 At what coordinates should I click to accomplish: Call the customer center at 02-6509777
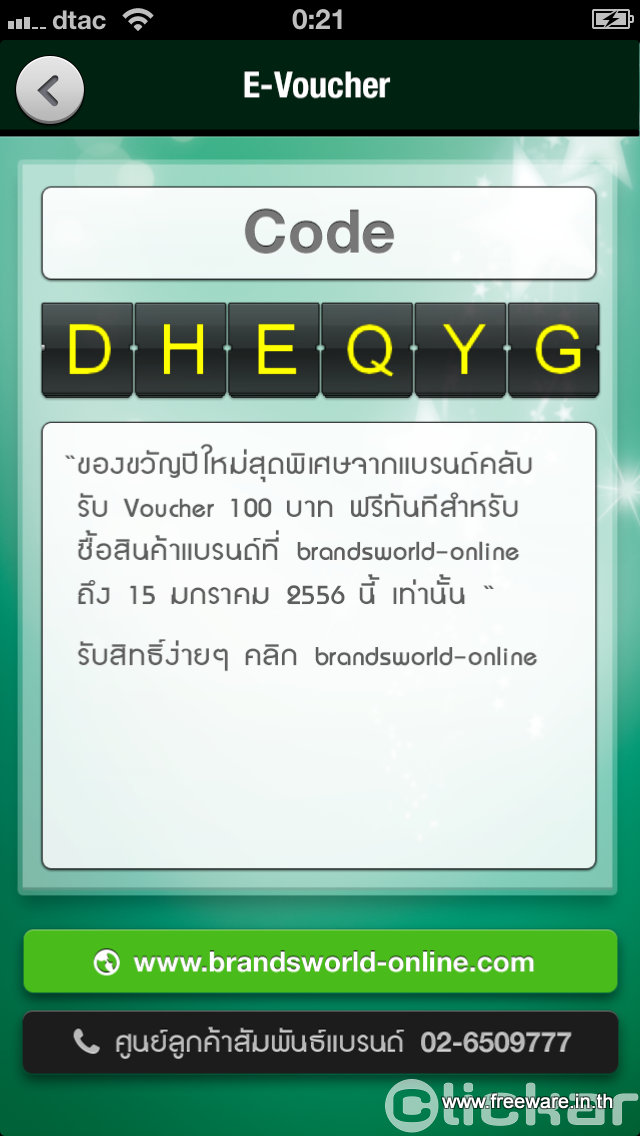tap(320, 1043)
